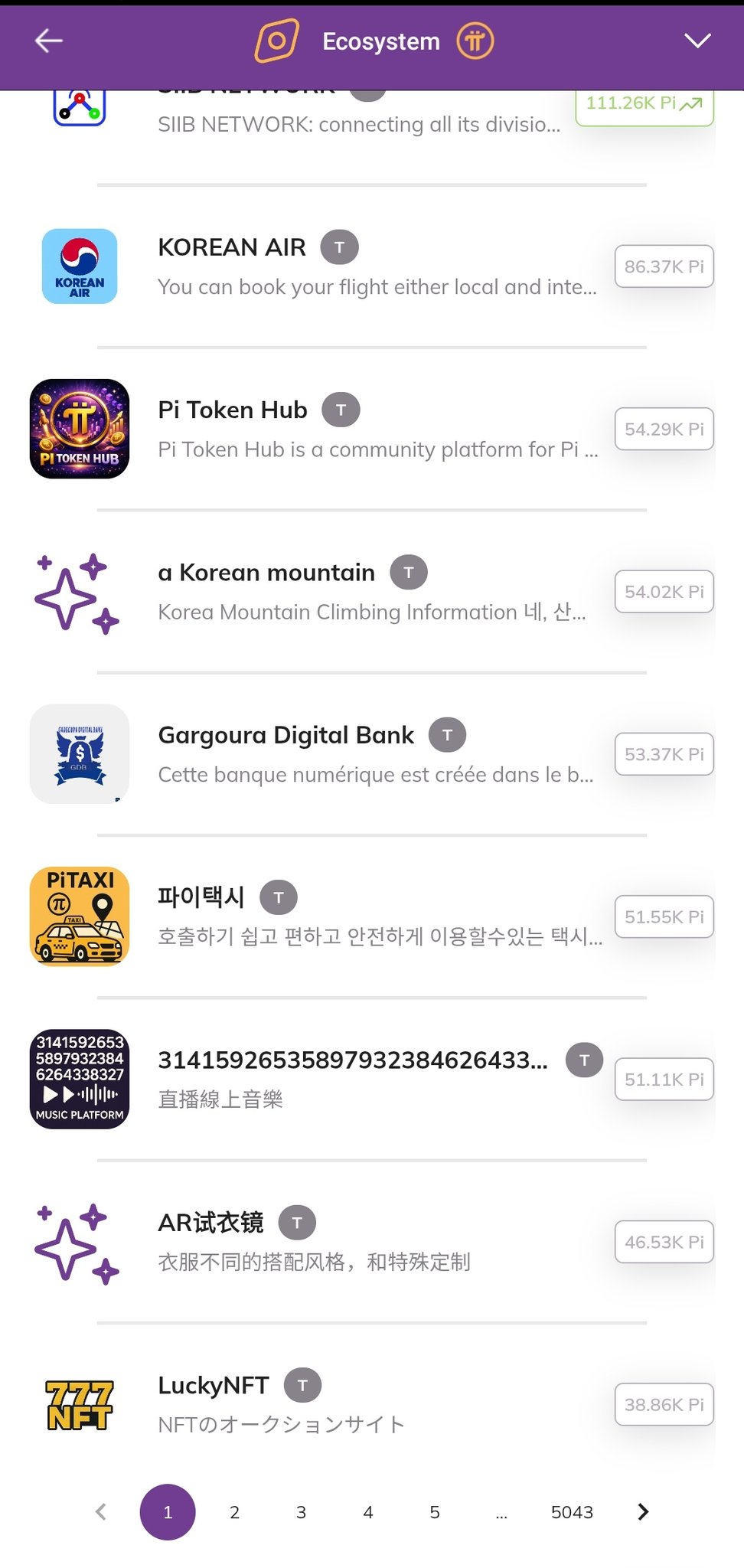Tap the 111.26K Pi badge for SIIB NETWORK
The height and width of the screenshot is (1568, 744).
click(644, 105)
